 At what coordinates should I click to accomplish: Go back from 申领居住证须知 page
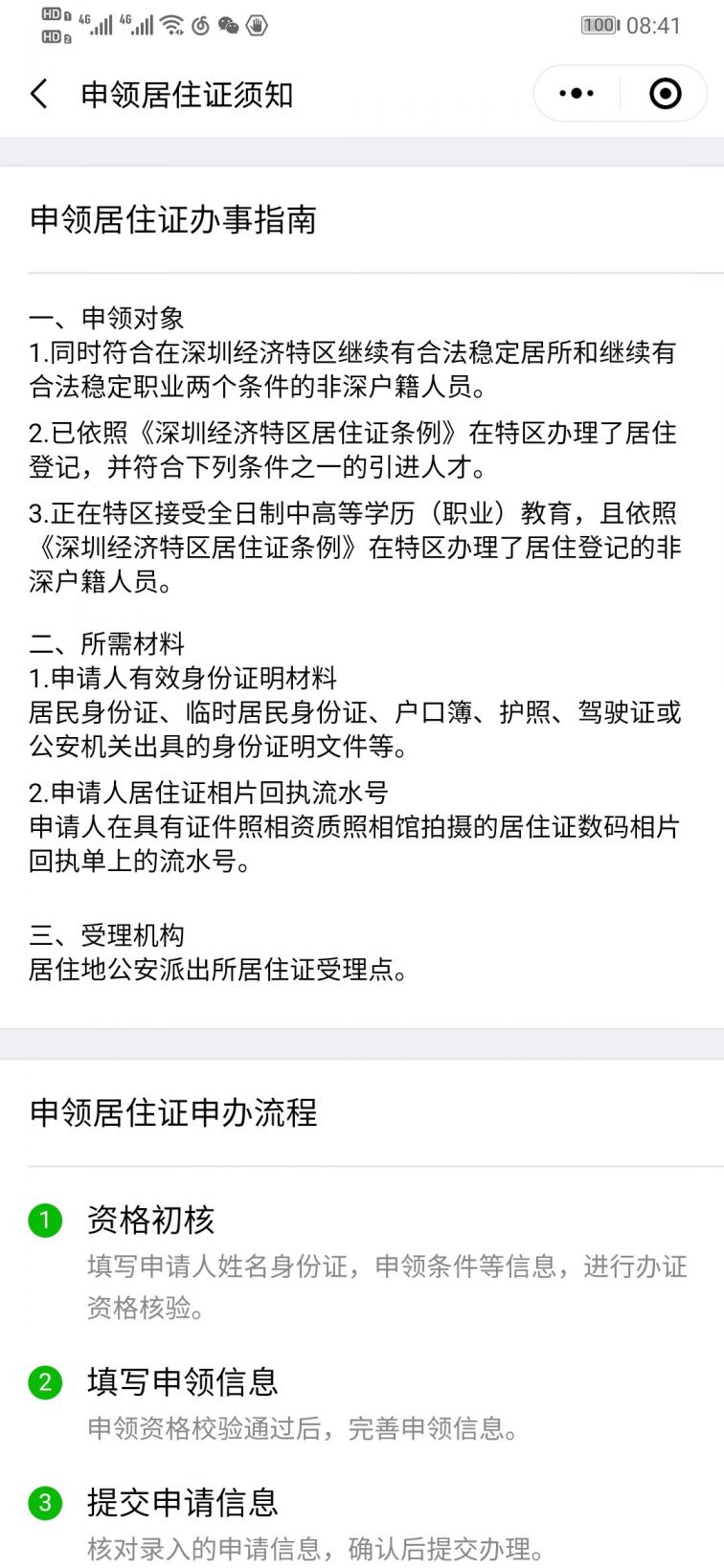point(39,94)
